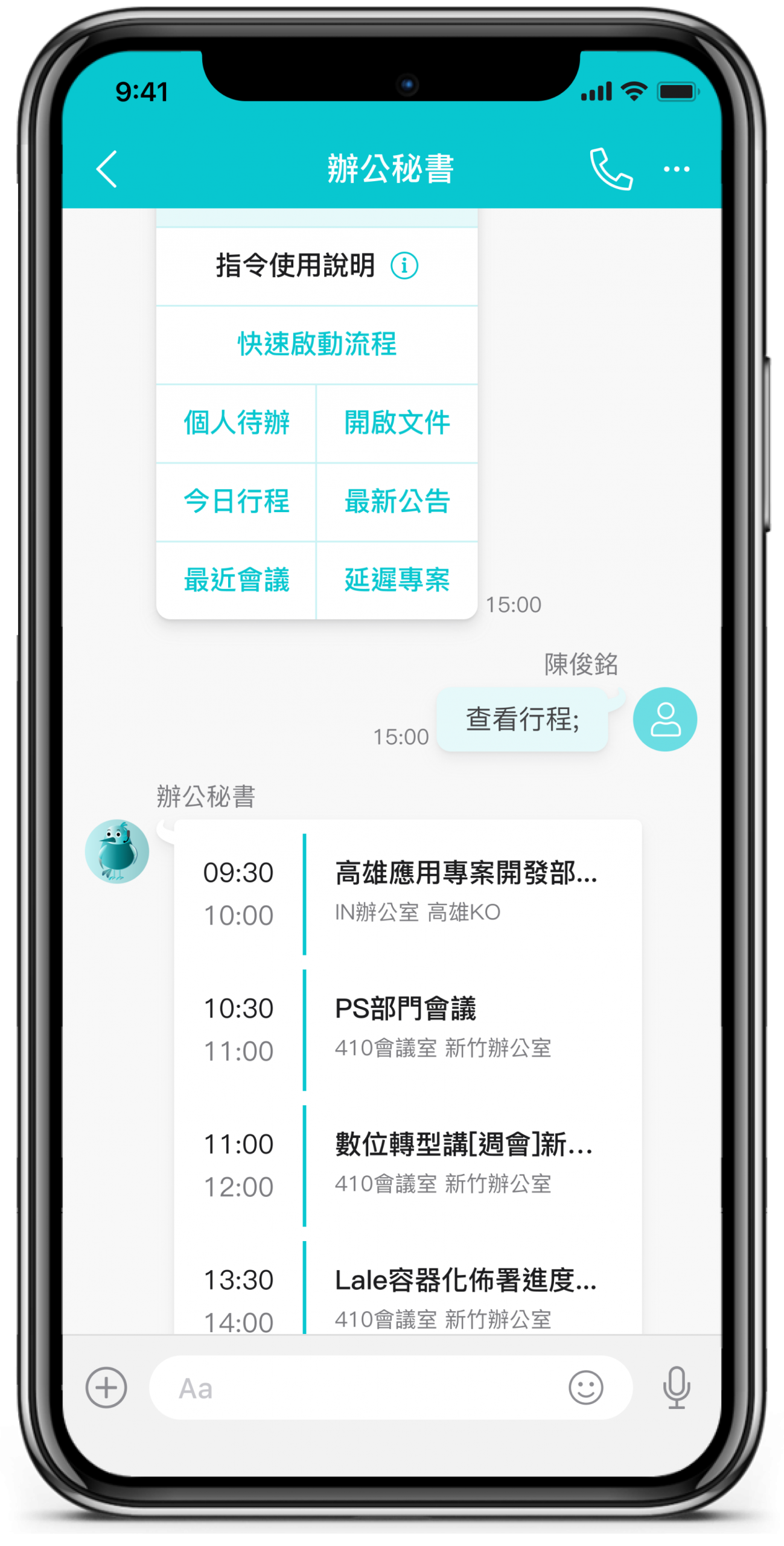Viewport: 784px width, 1546px height.
Task: Select the 個人待辦 quick command
Action: (x=236, y=423)
